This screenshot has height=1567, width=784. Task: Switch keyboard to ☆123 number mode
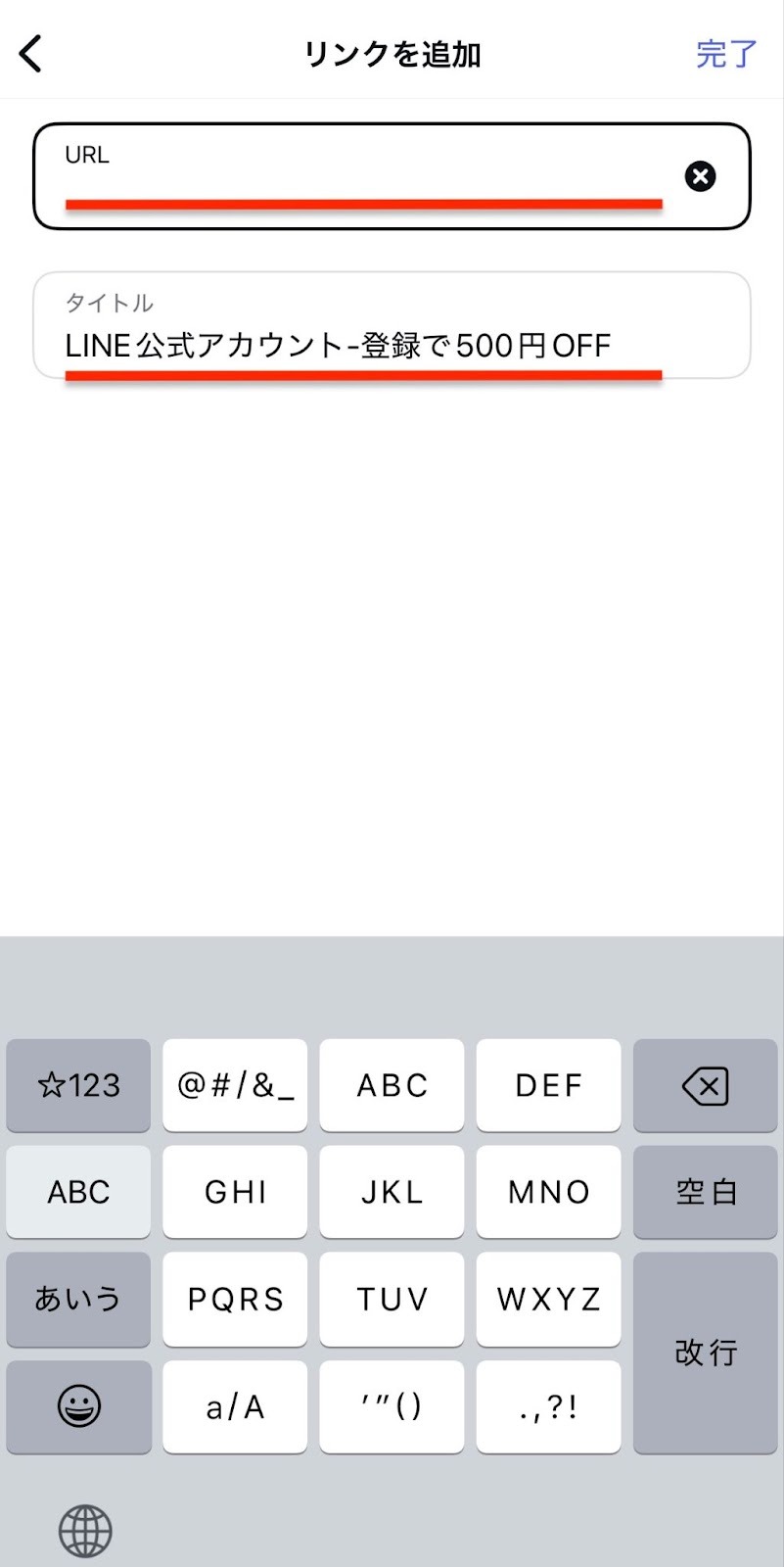coord(78,1085)
